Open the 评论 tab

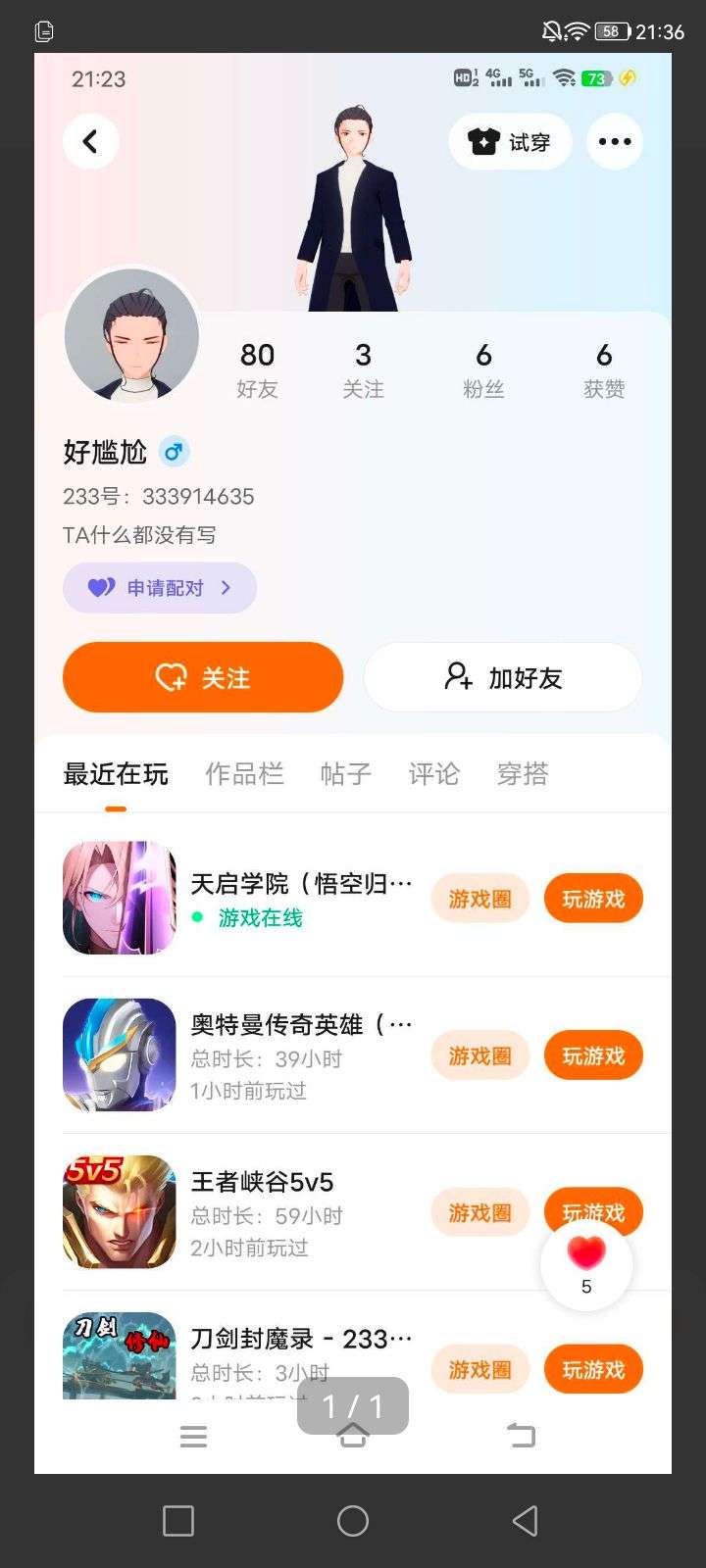[433, 774]
